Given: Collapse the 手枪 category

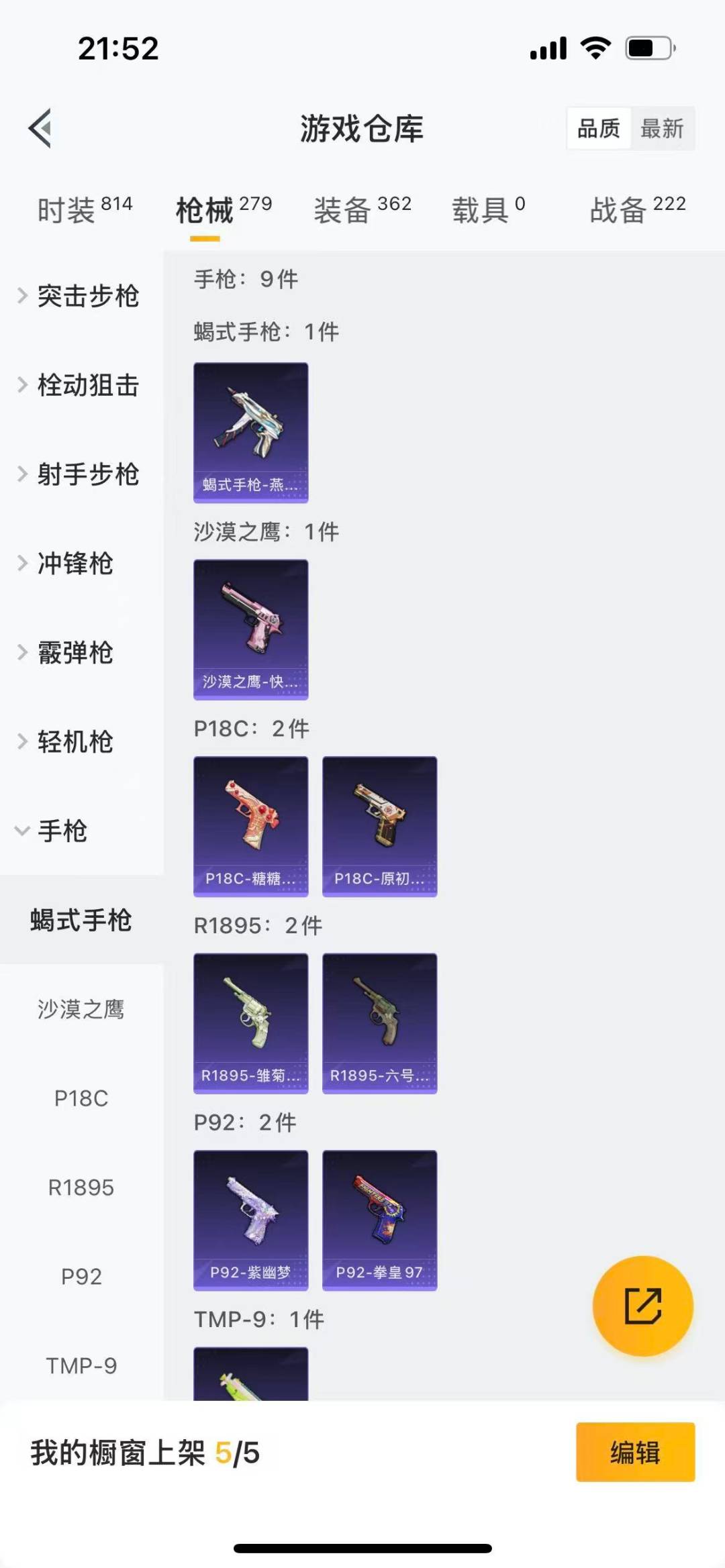Looking at the screenshot, I should point(64,832).
